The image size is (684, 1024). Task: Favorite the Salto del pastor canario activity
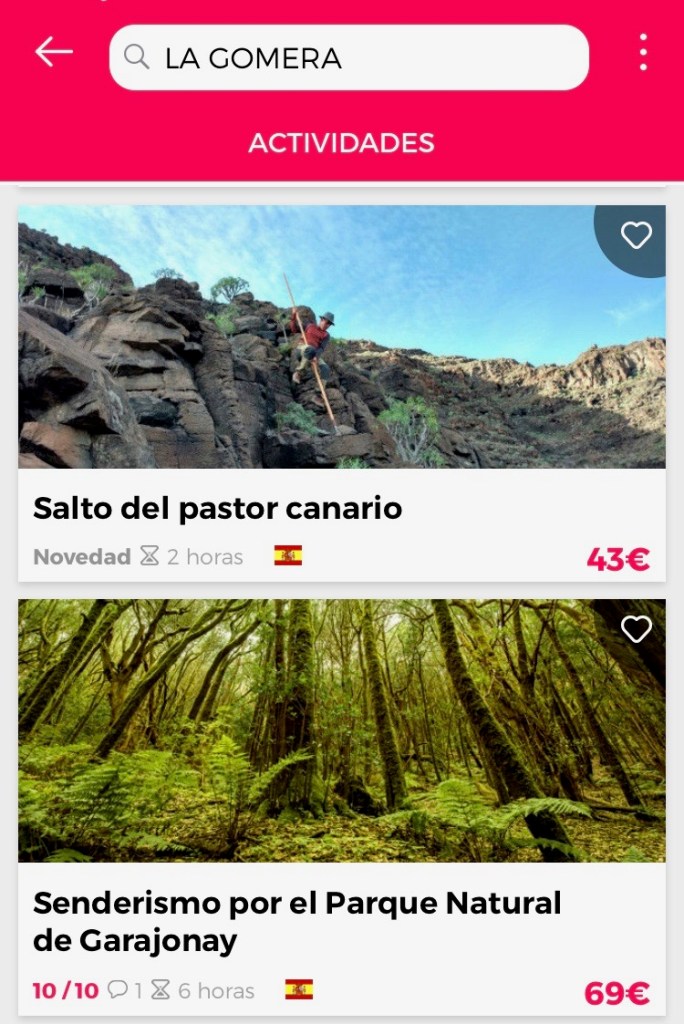pos(636,235)
